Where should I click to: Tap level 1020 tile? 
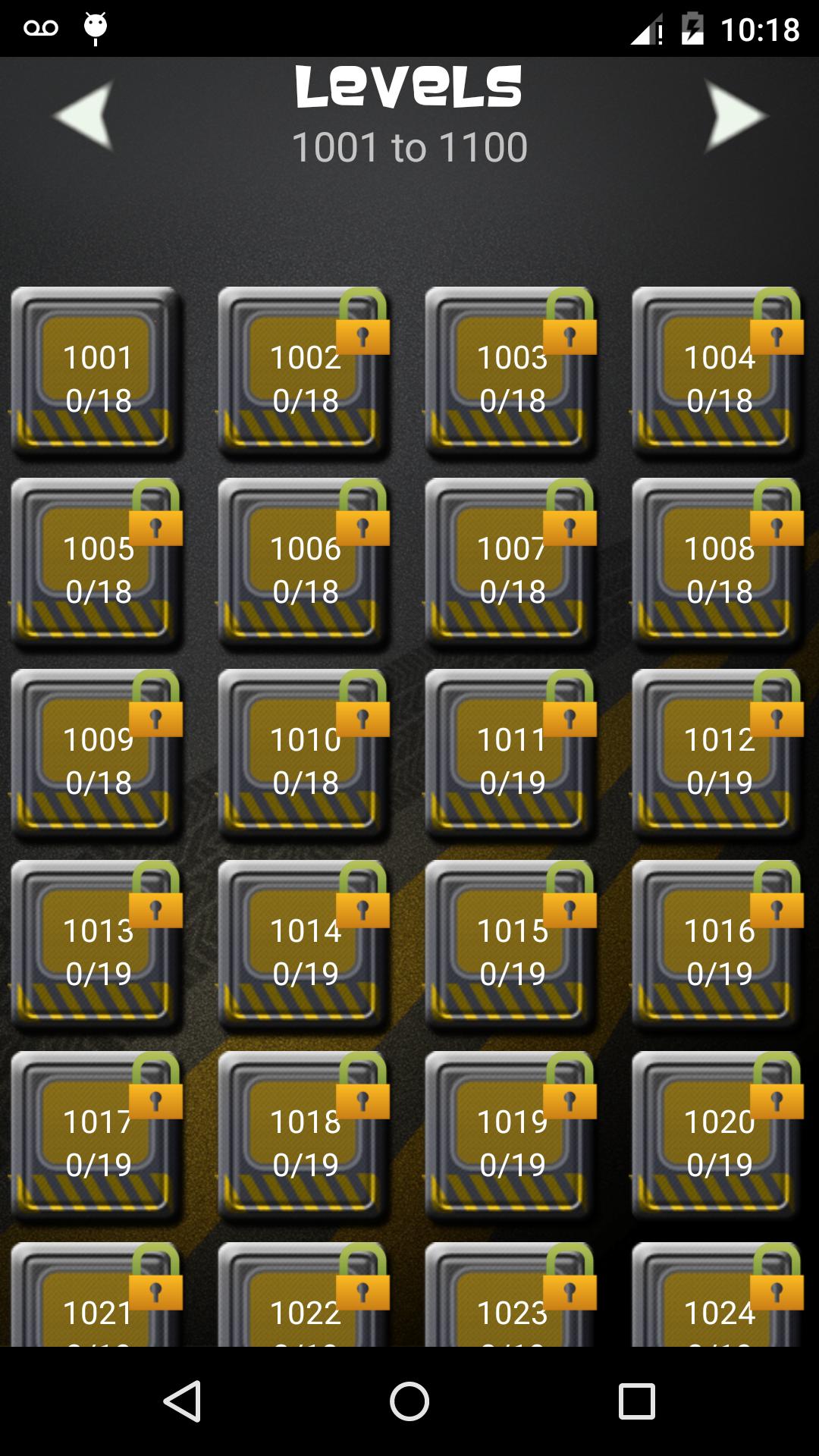point(719,1138)
